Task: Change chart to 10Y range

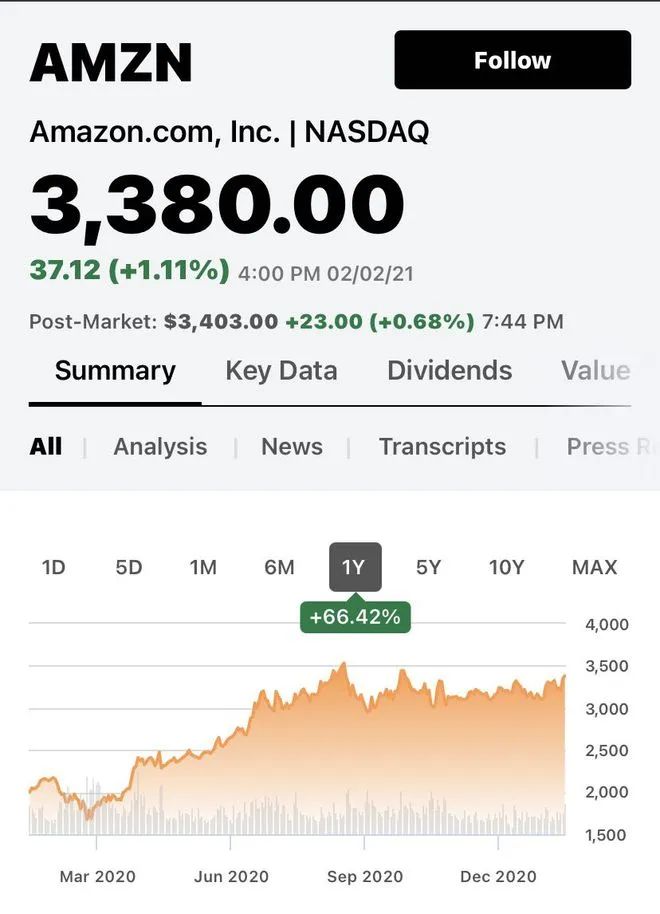Action: click(506, 568)
